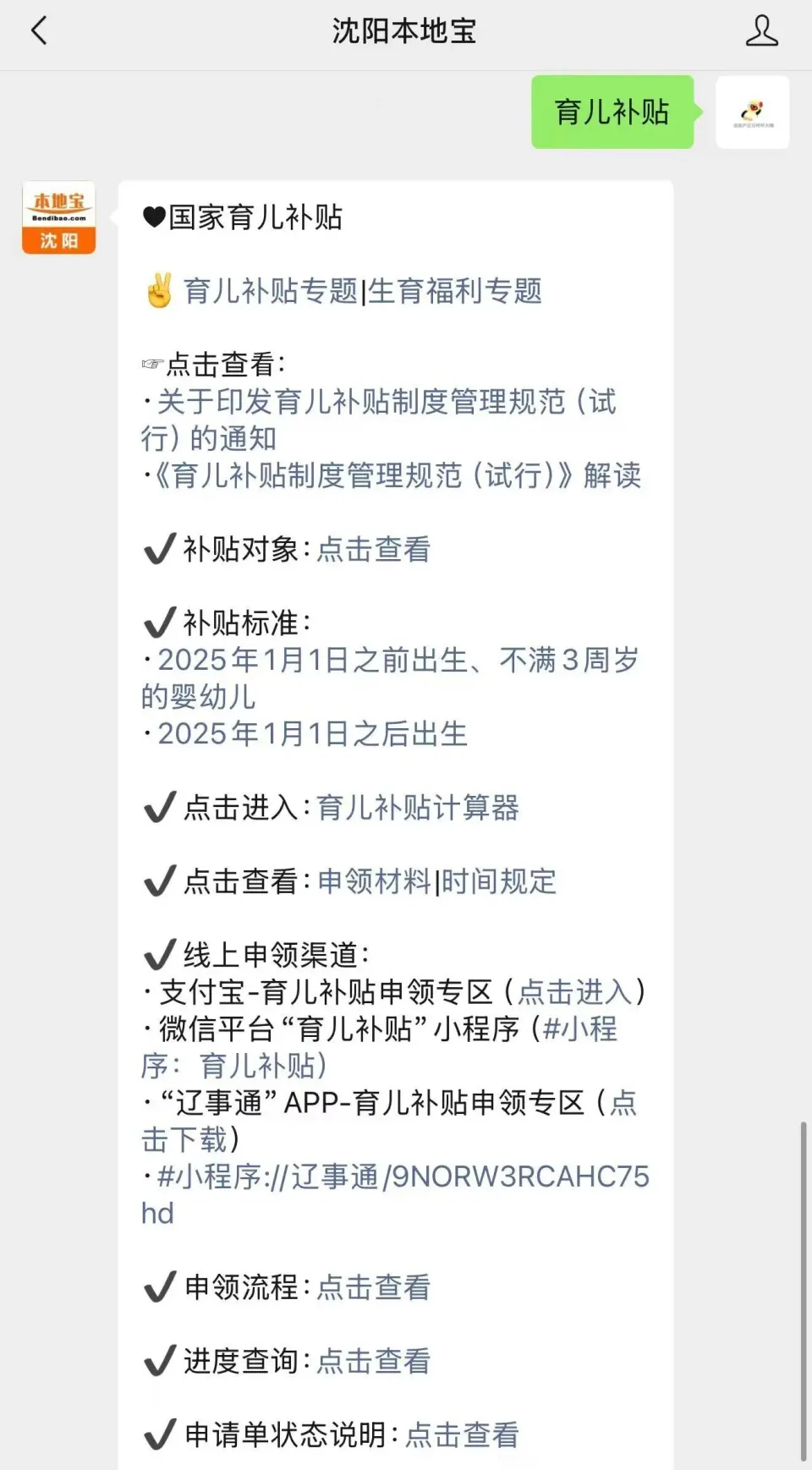812x1470 pixels.
Task: Open 育儿补贴专题 topic link
Action: 267,291
